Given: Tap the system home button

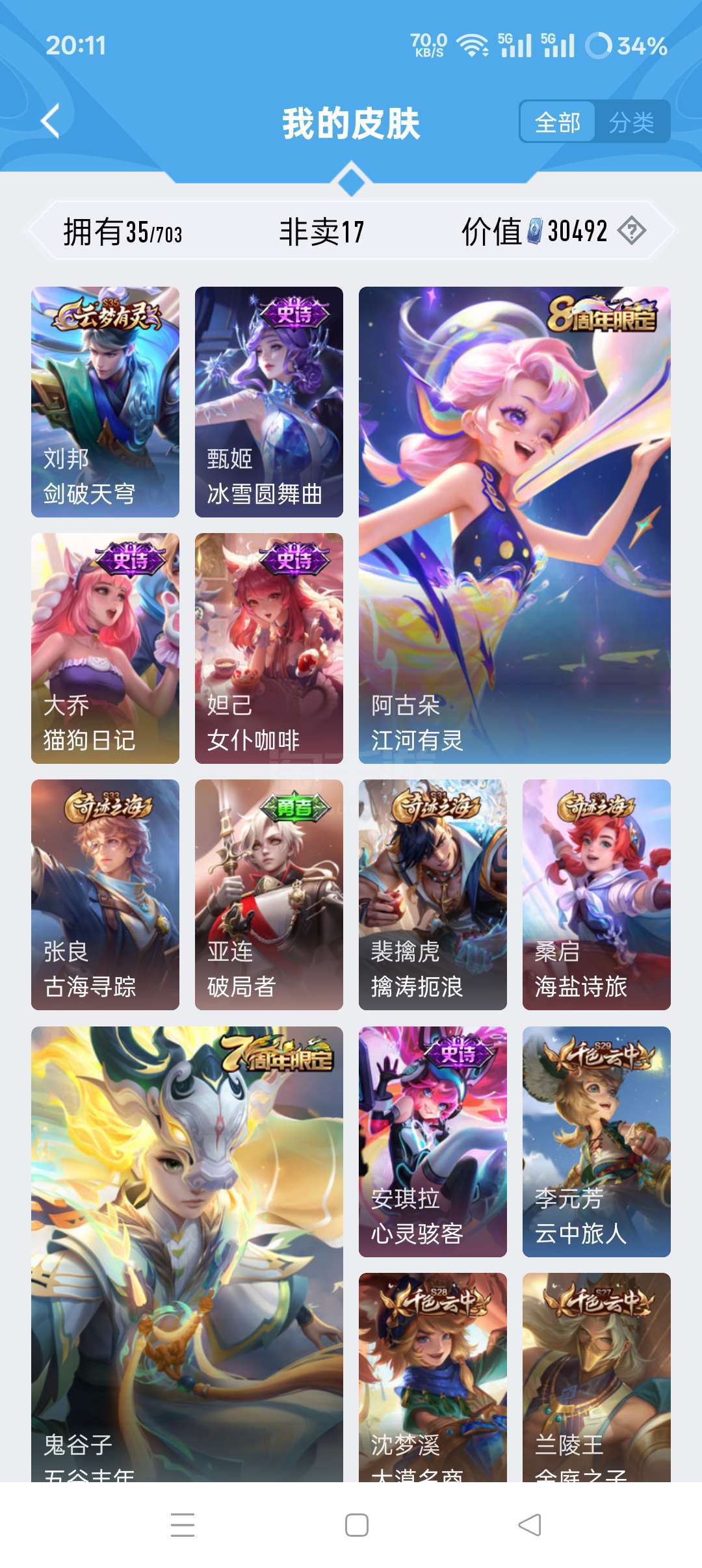Looking at the screenshot, I should 357,1525.
